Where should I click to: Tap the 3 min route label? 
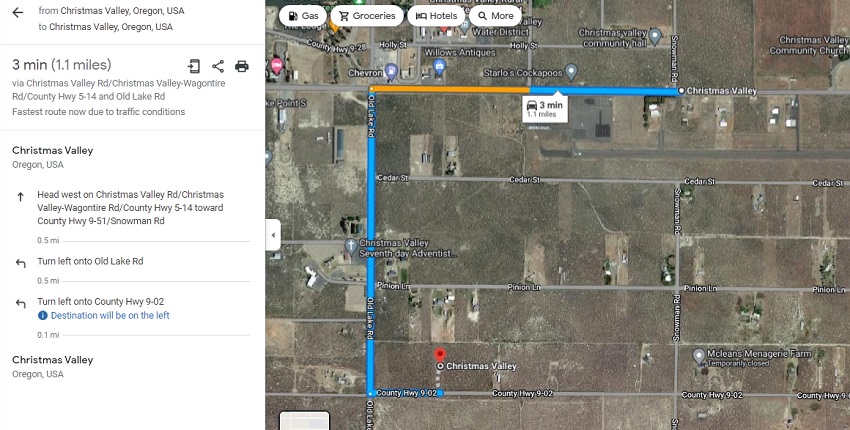[543, 108]
